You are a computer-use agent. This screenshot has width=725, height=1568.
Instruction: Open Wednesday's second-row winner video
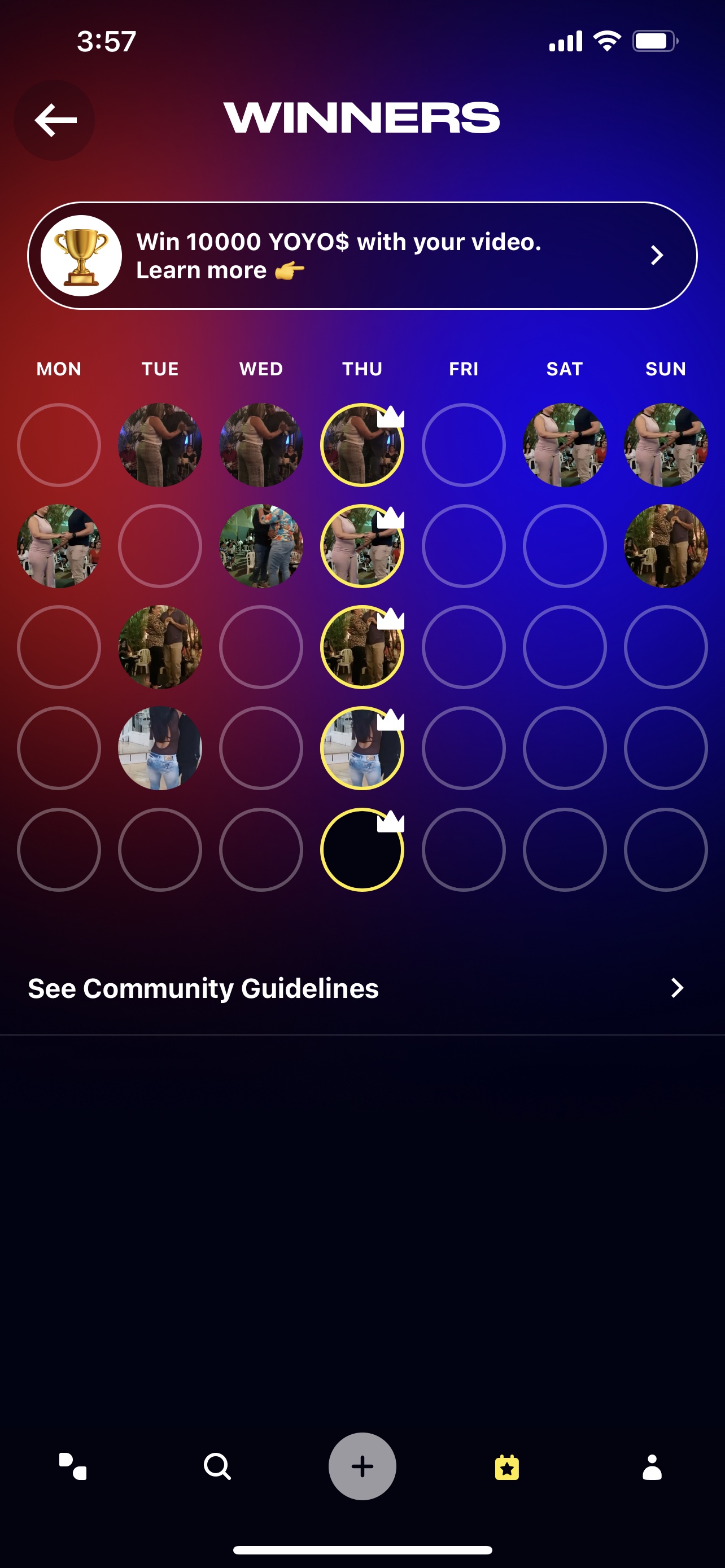coord(261,546)
